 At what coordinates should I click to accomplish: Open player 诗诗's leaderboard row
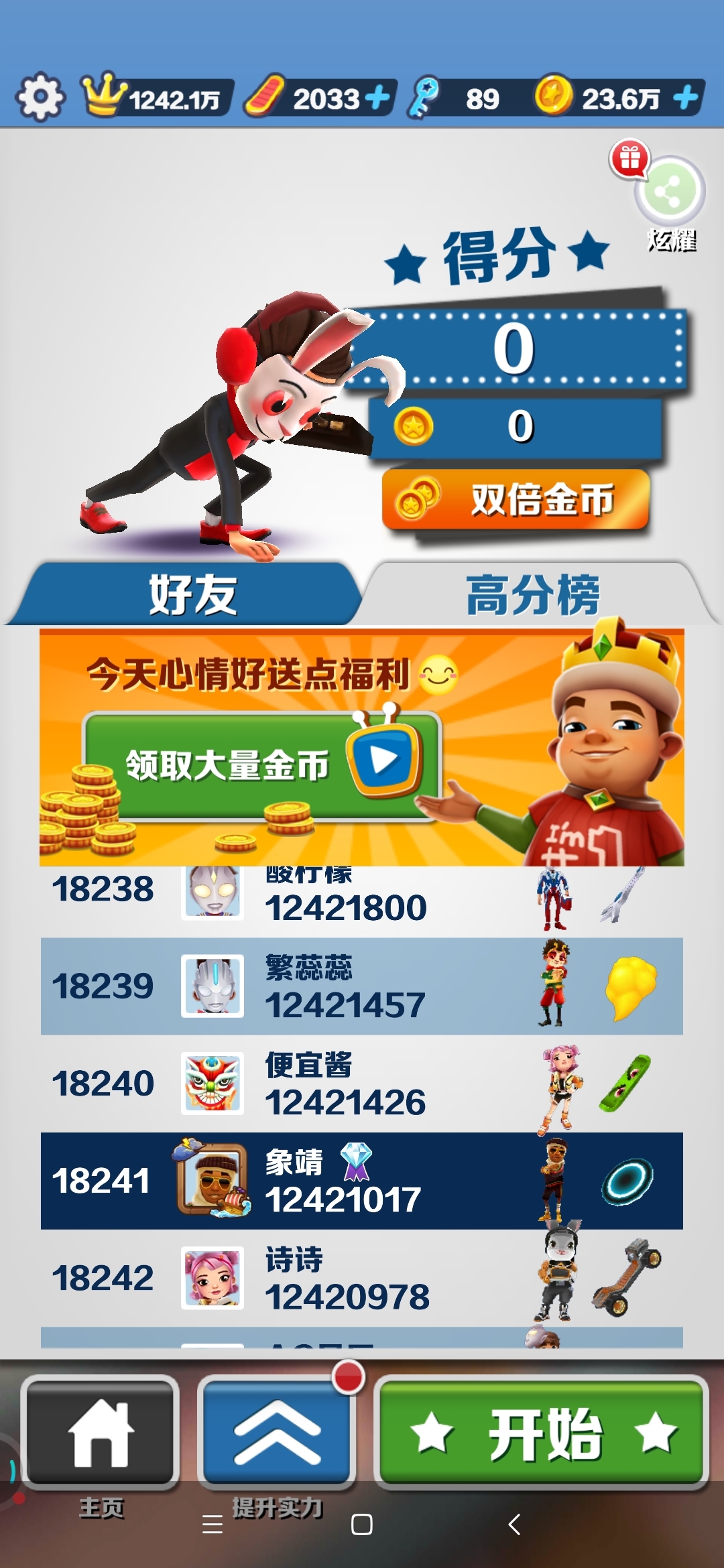(x=362, y=1278)
